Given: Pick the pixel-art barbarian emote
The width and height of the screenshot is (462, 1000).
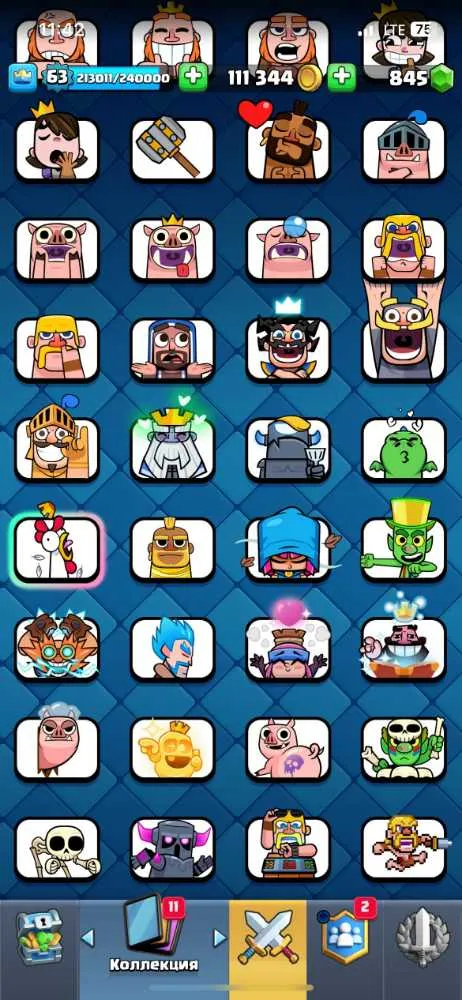Looking at the screenshot, I should (x=404, y=849).
